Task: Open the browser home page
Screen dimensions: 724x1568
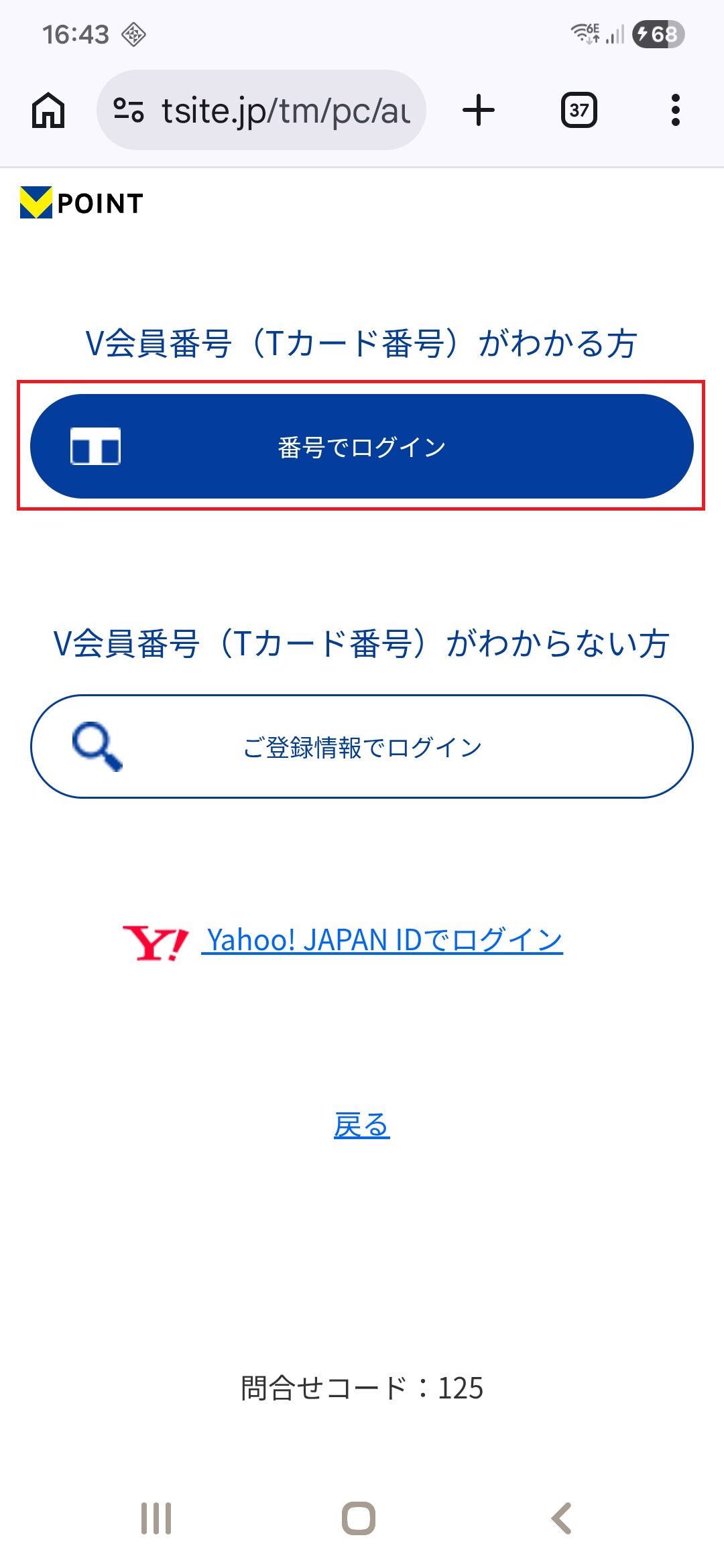Action: tap(48, 111)
